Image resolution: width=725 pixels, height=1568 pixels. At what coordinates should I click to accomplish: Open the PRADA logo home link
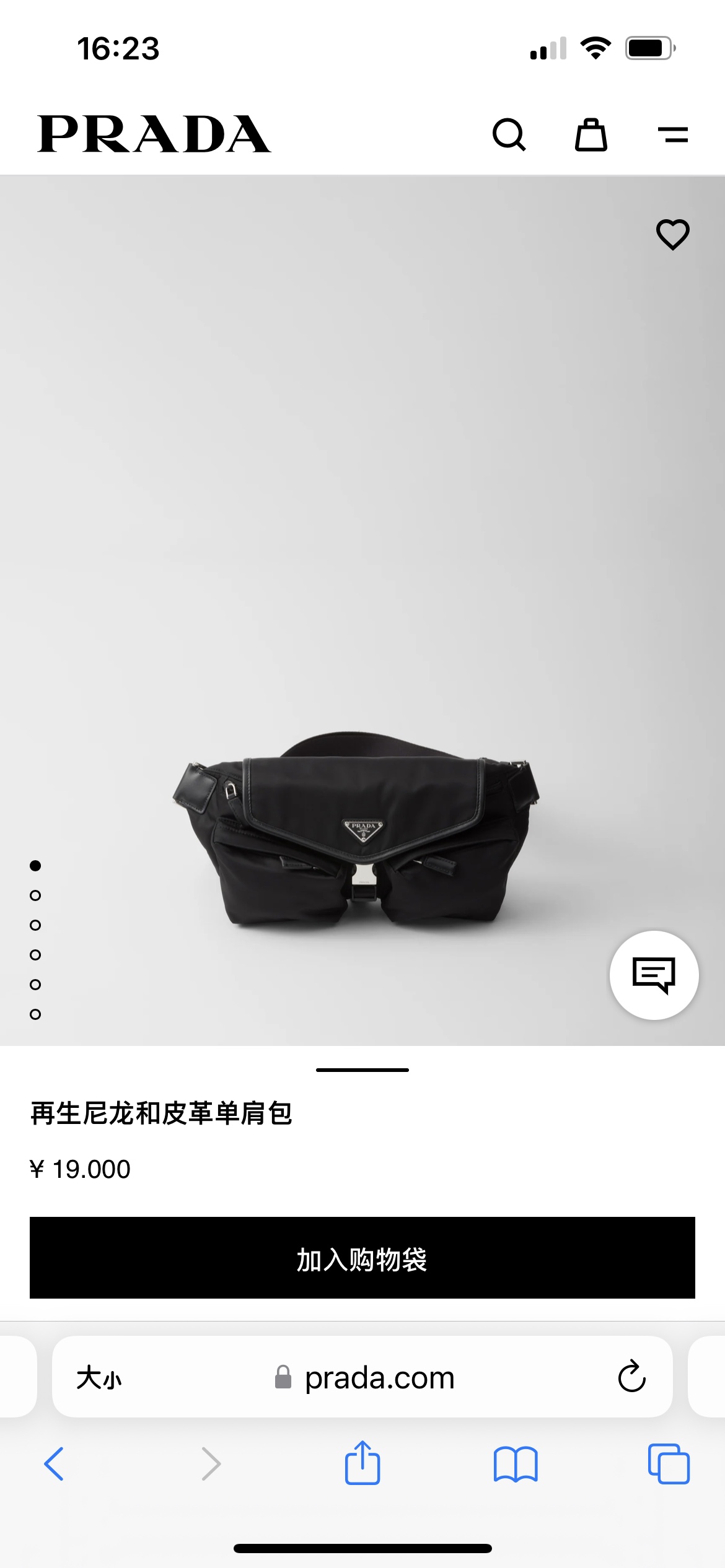[154, 134]
